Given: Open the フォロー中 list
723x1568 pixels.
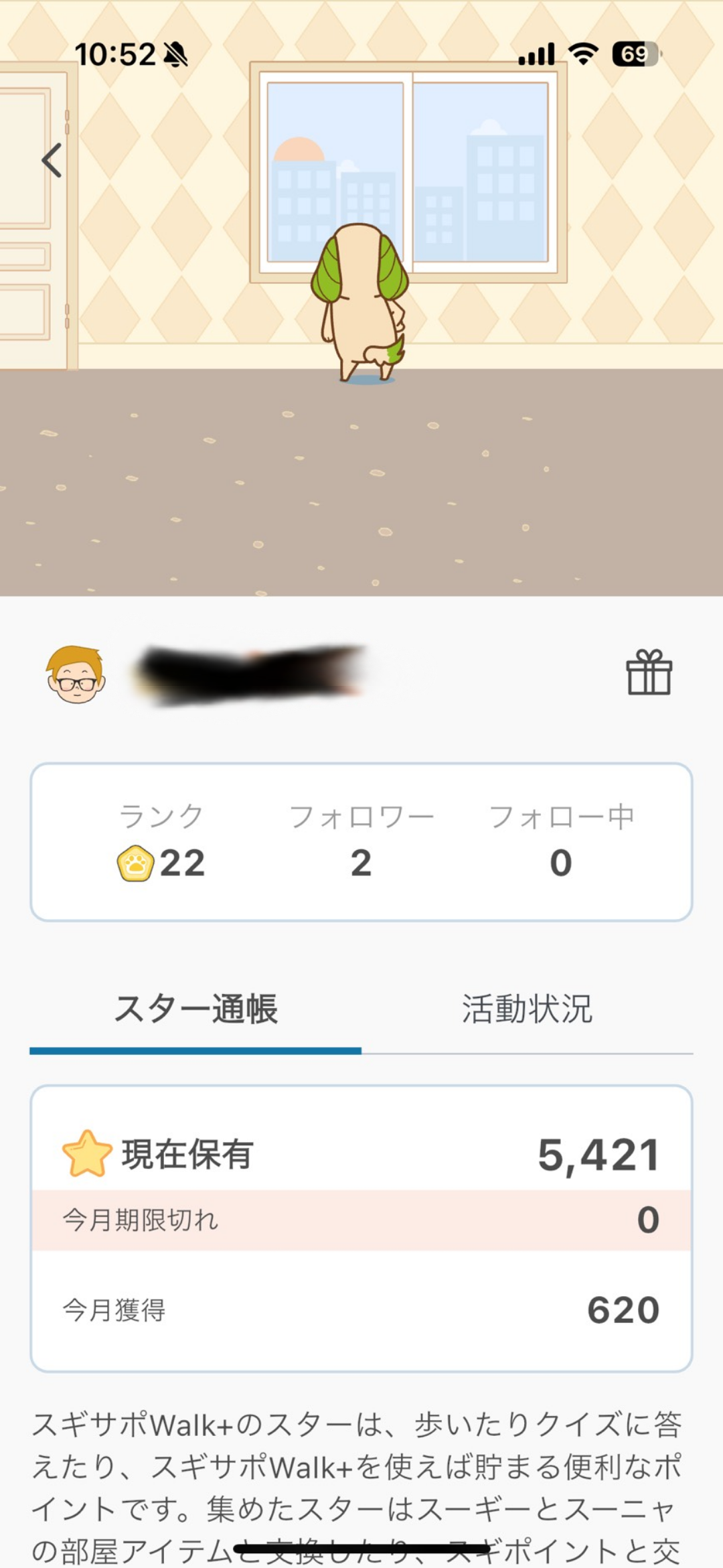Looking at the screenshot, I should (562, 864).
